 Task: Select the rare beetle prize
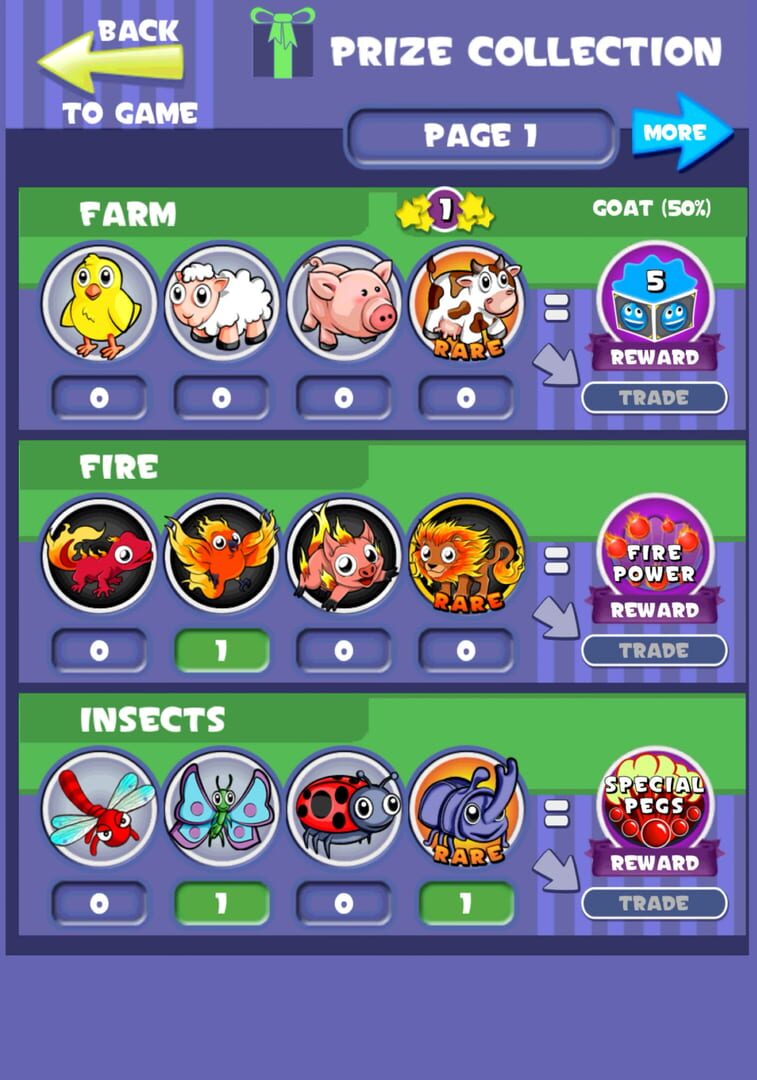coord(466,808)
